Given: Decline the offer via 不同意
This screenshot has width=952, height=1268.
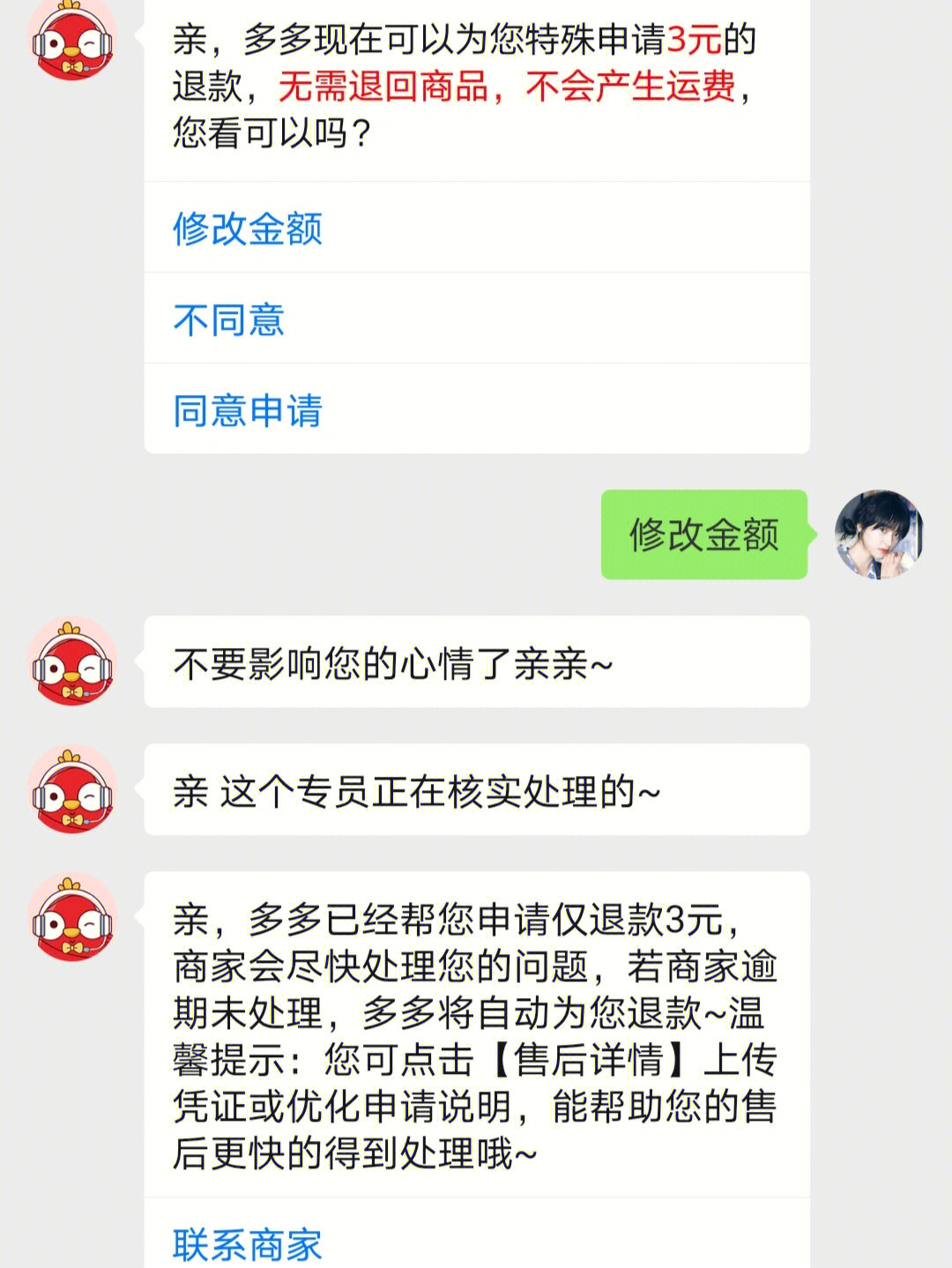Looking at the screenshot, I should point(229,319).
